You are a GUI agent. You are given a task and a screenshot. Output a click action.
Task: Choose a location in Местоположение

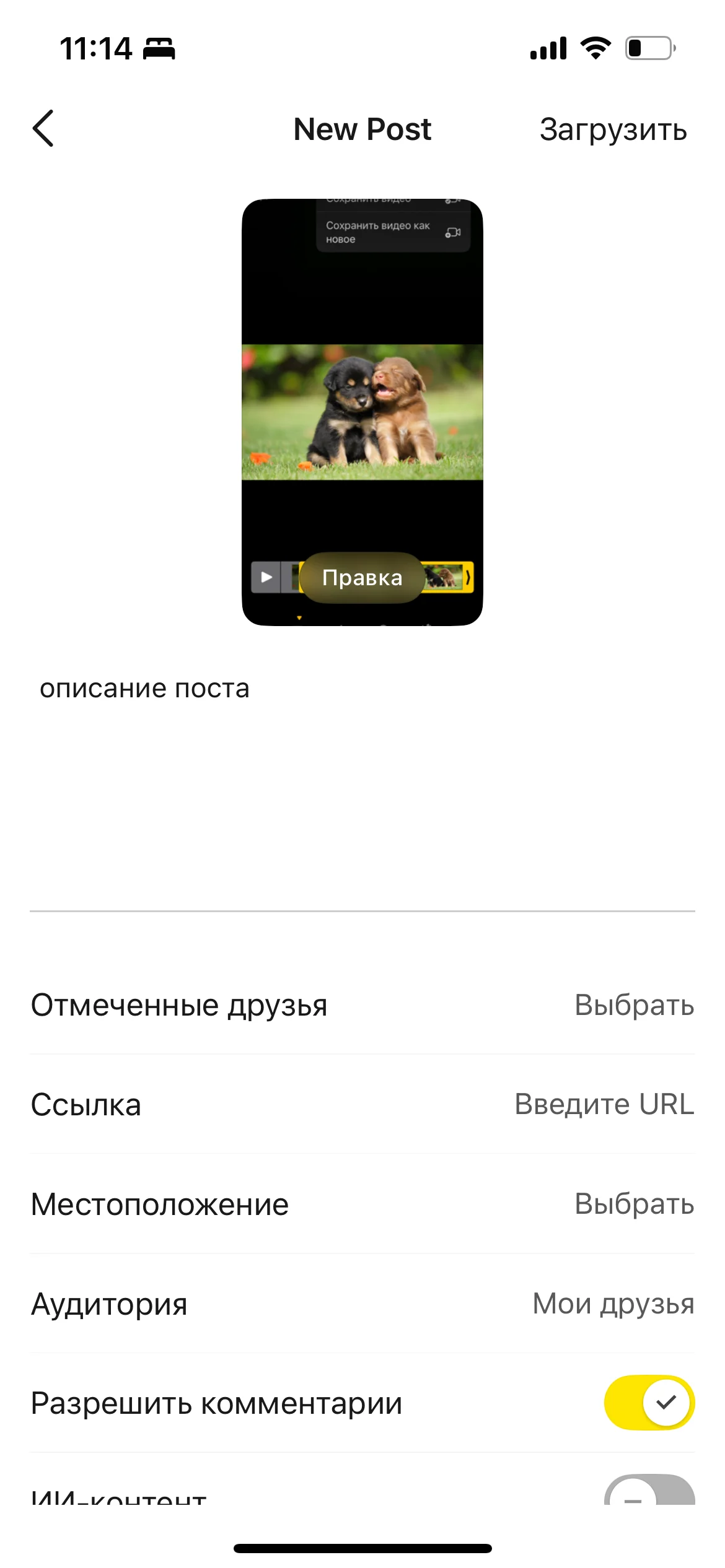click(633, 1204)
